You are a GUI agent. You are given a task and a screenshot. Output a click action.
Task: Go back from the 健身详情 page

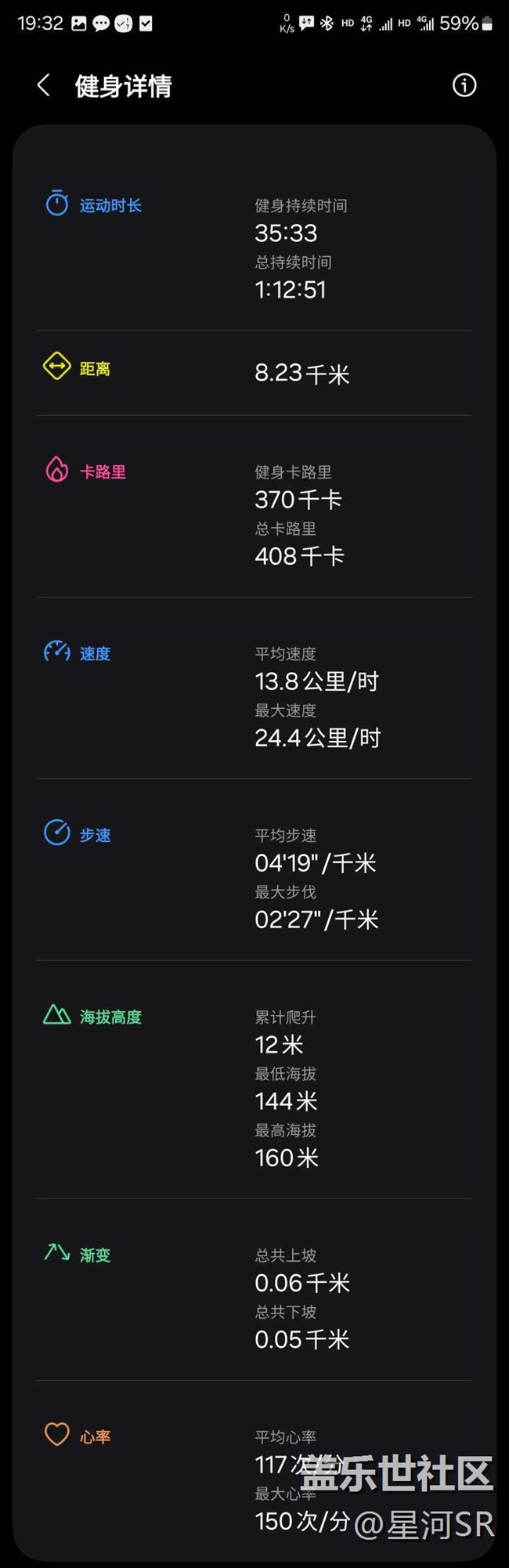pos(44,85)
